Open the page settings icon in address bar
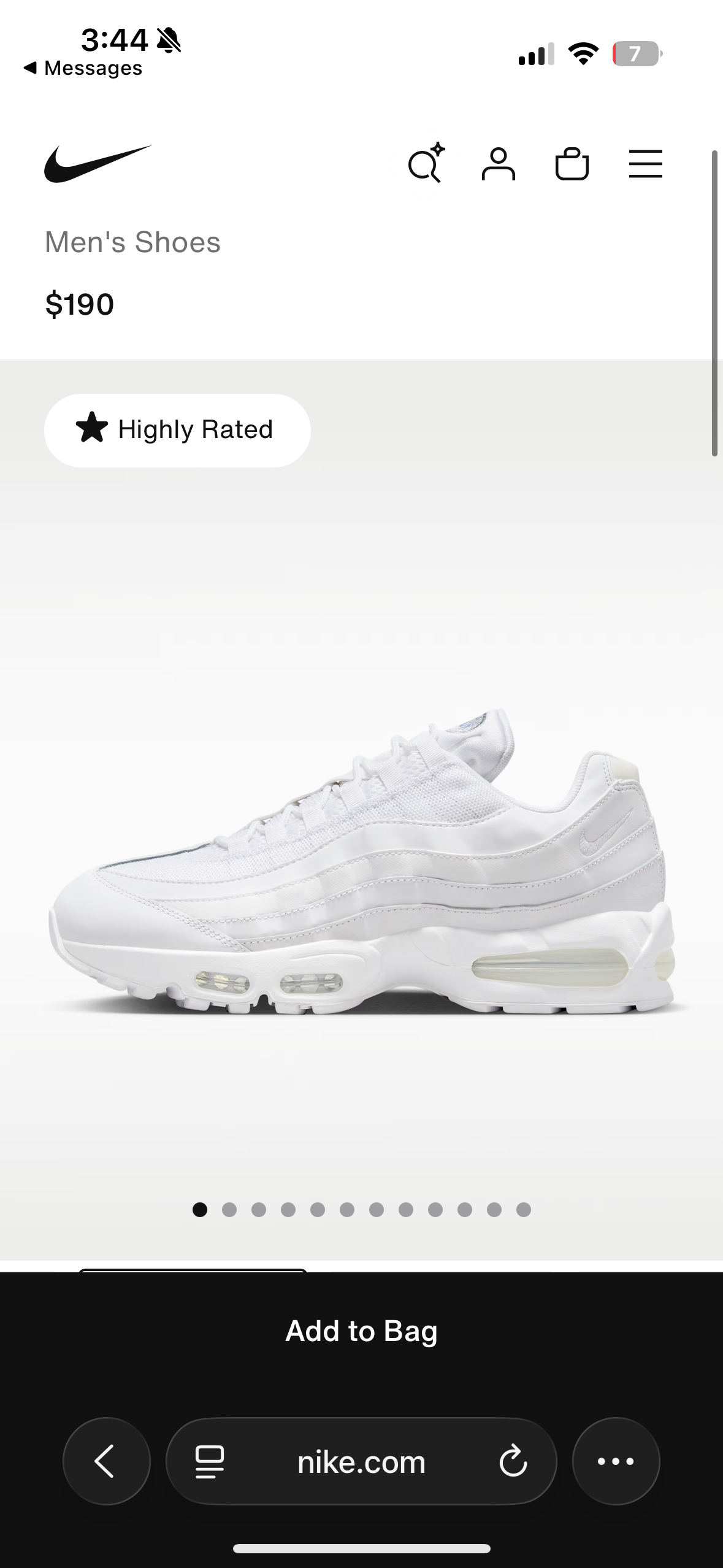723x1568 pixels. (x=209, y=1461)
